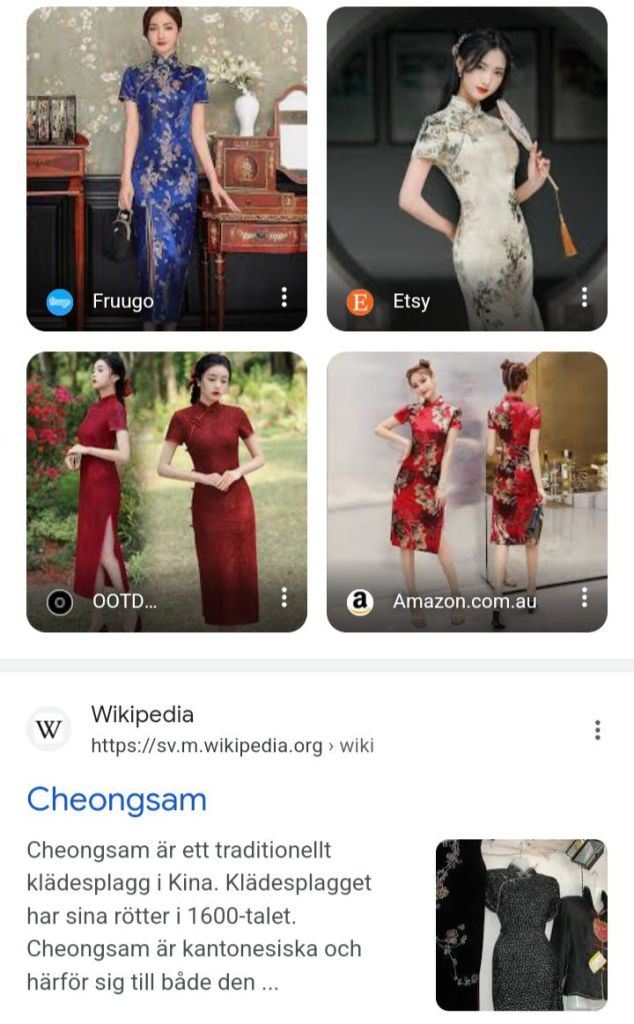
Task: Open the Wikipedia result's three-dot menu
Action: click(597, 730)
